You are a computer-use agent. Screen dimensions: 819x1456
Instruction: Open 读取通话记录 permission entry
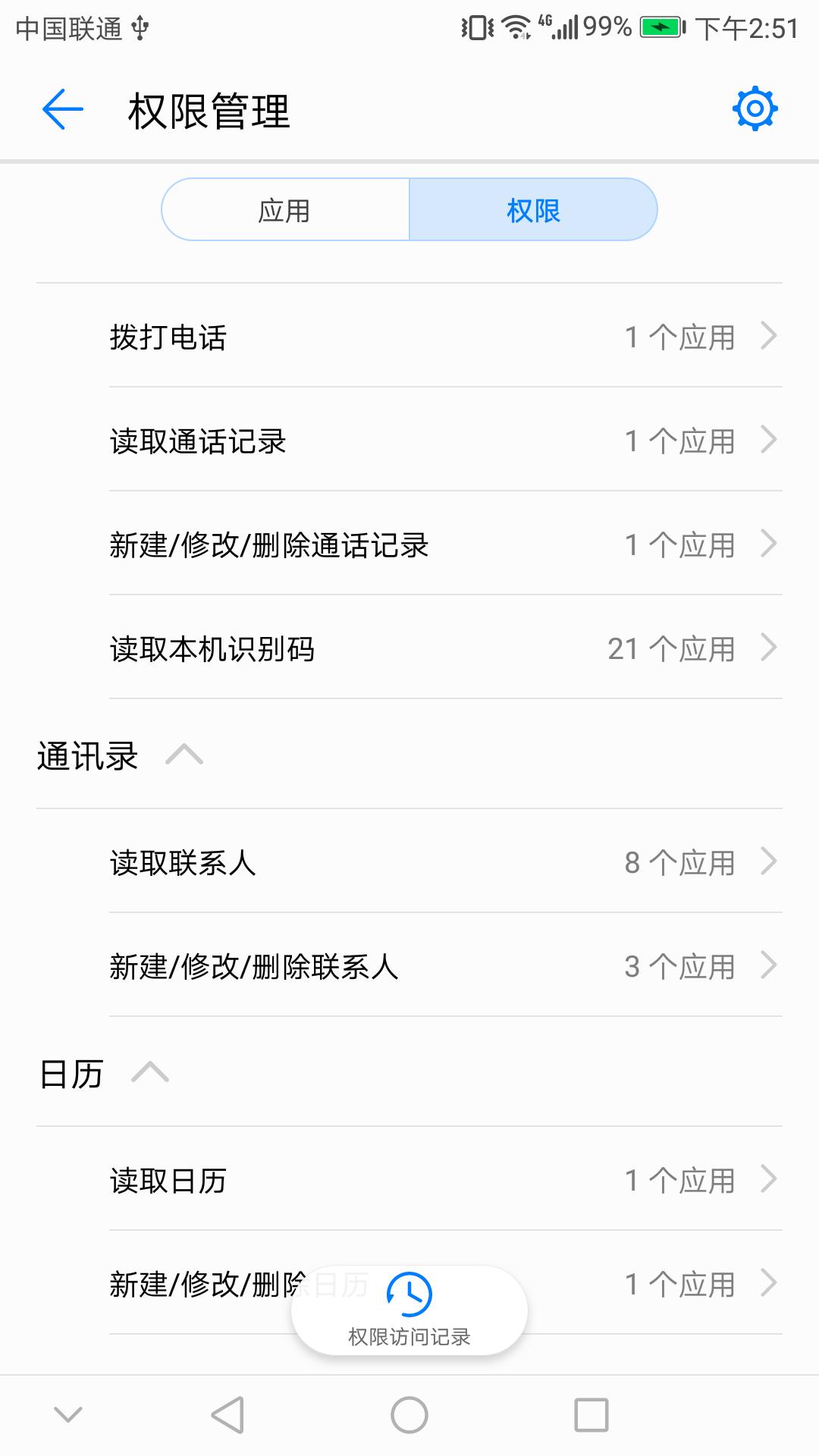[x=409, y=440]
